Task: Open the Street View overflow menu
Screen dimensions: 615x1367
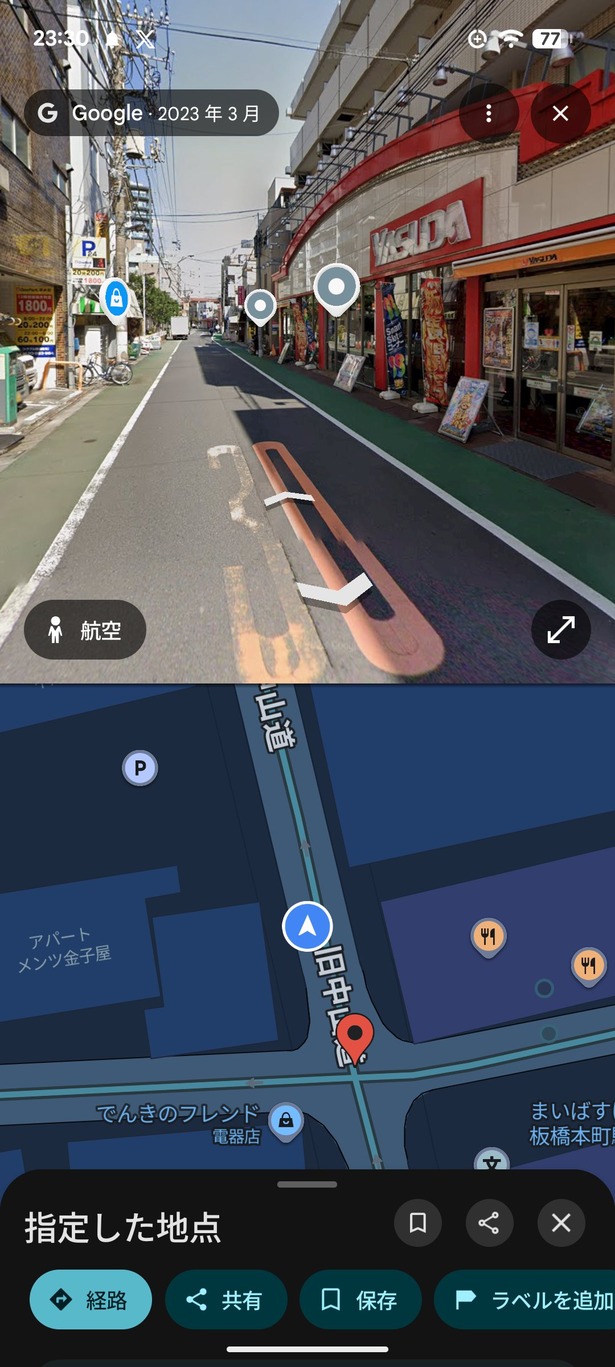Action: pos(488,113)
